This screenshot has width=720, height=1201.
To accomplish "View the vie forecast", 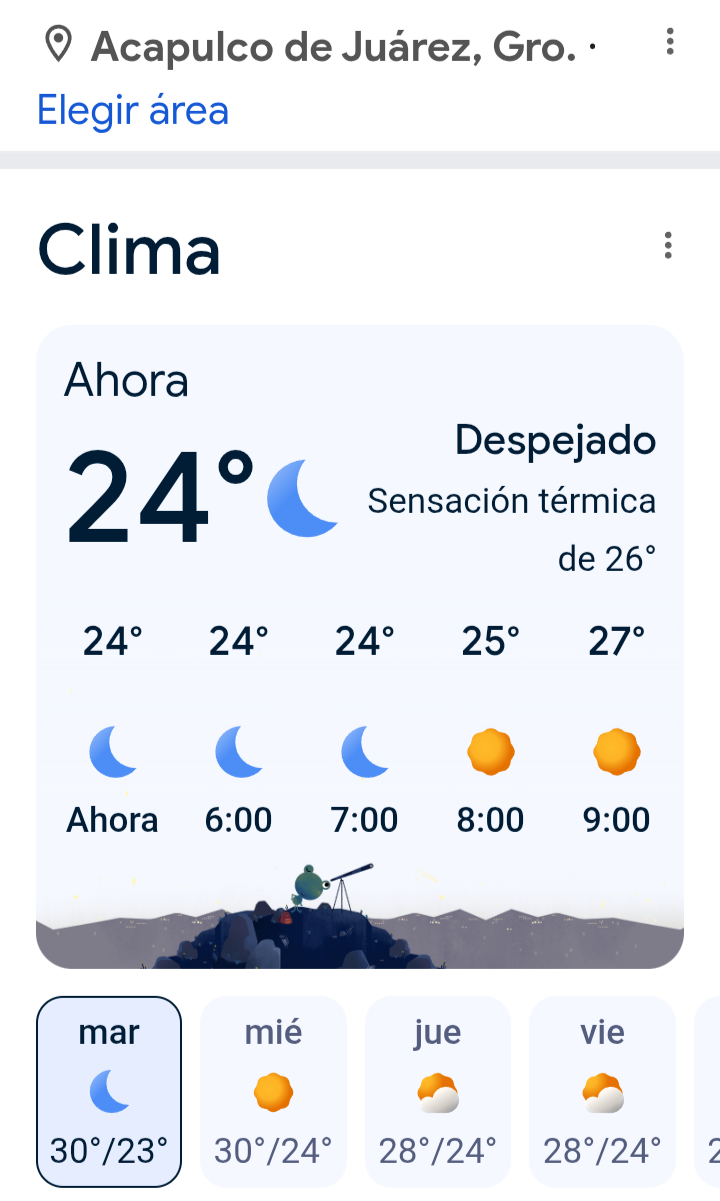I will pos(602,1091).
